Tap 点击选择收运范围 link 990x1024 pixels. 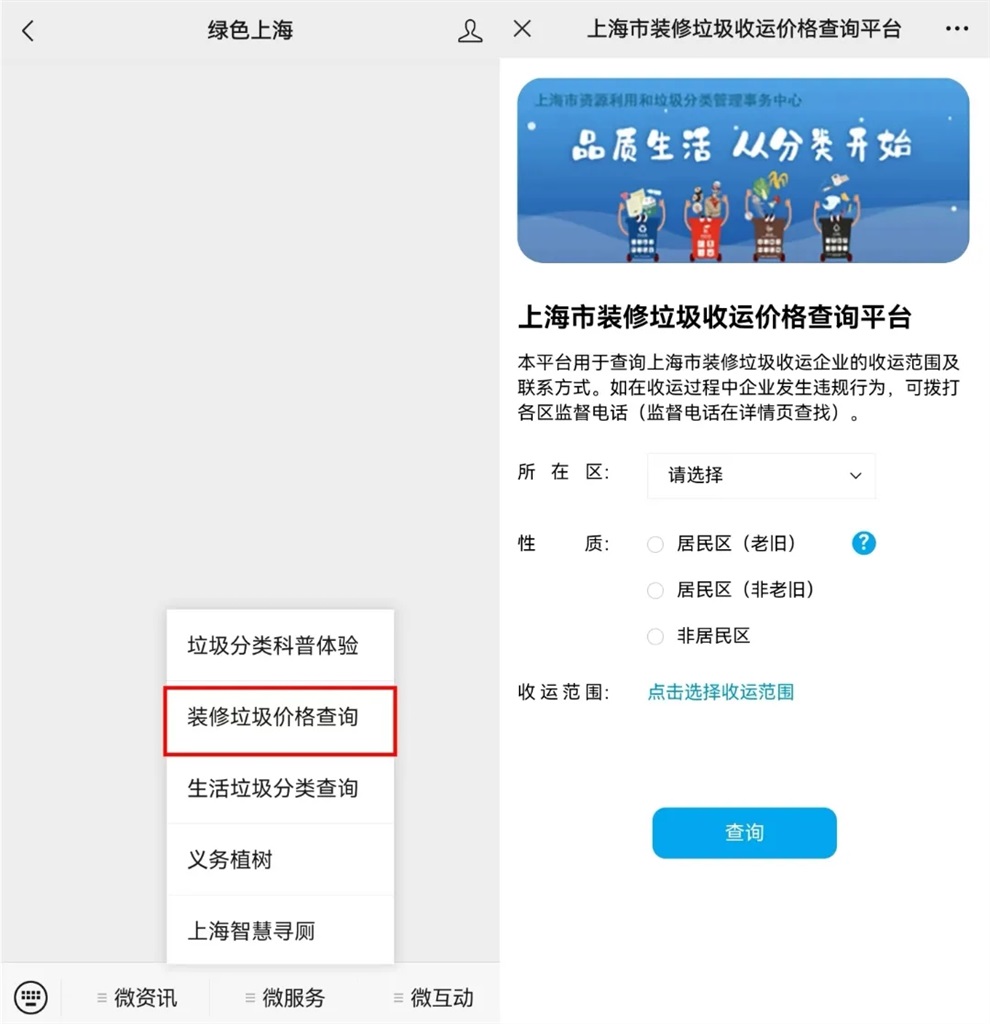(721, 692)
